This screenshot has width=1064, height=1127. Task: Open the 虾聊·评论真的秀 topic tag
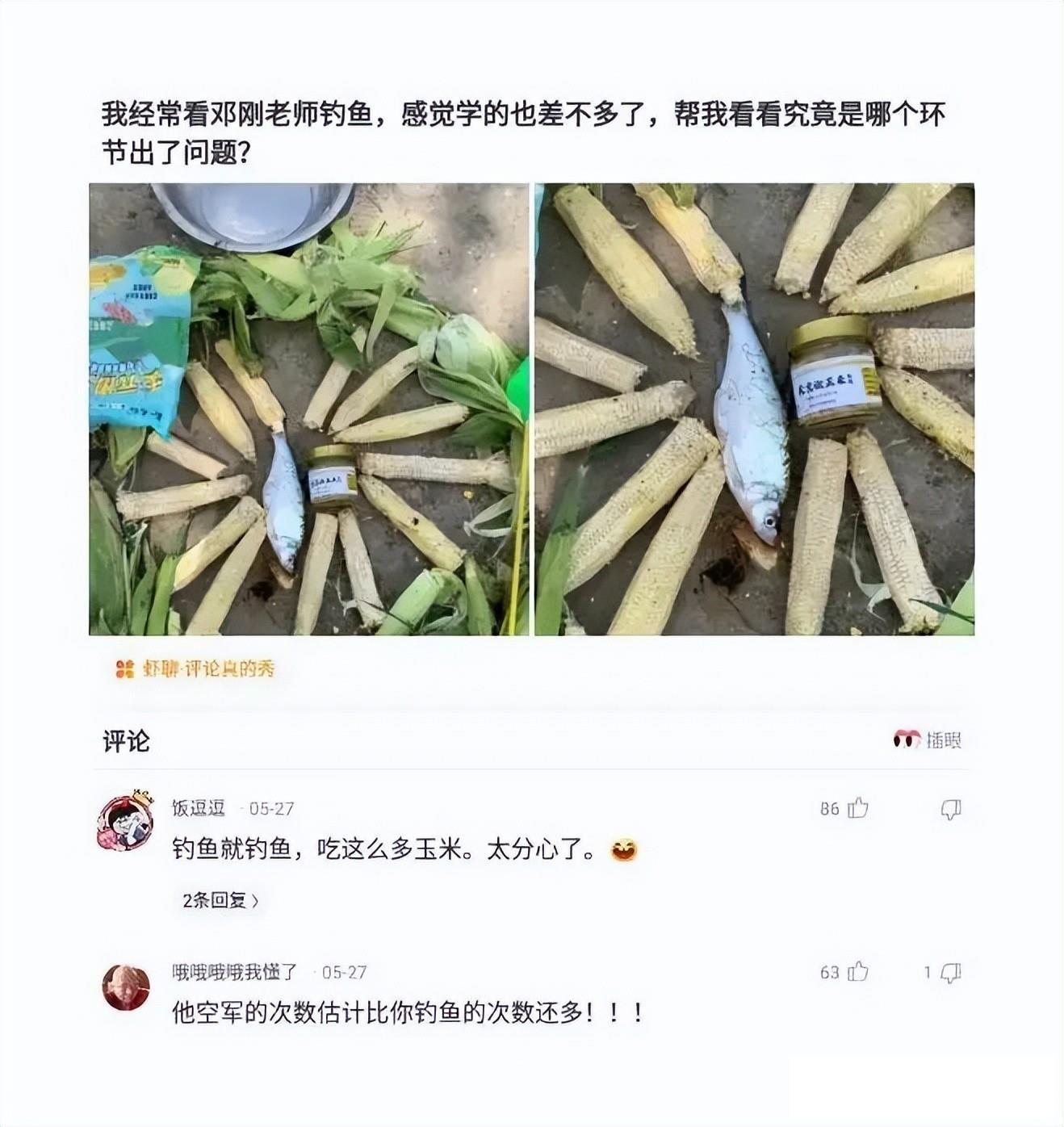pyautogui.click(x=196, y=668)
